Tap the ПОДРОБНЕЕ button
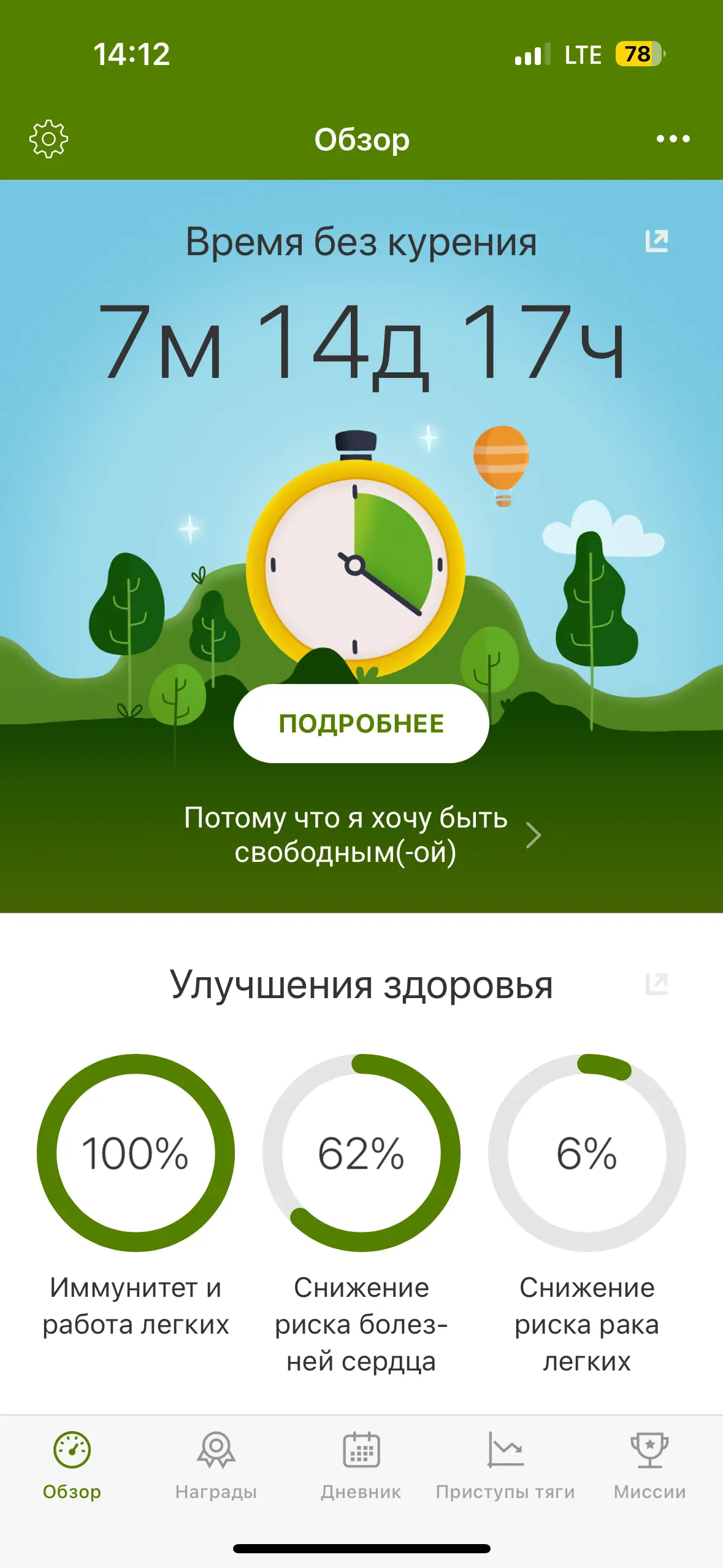Viewport: 723px width, 1568px height. click(361, 723)
